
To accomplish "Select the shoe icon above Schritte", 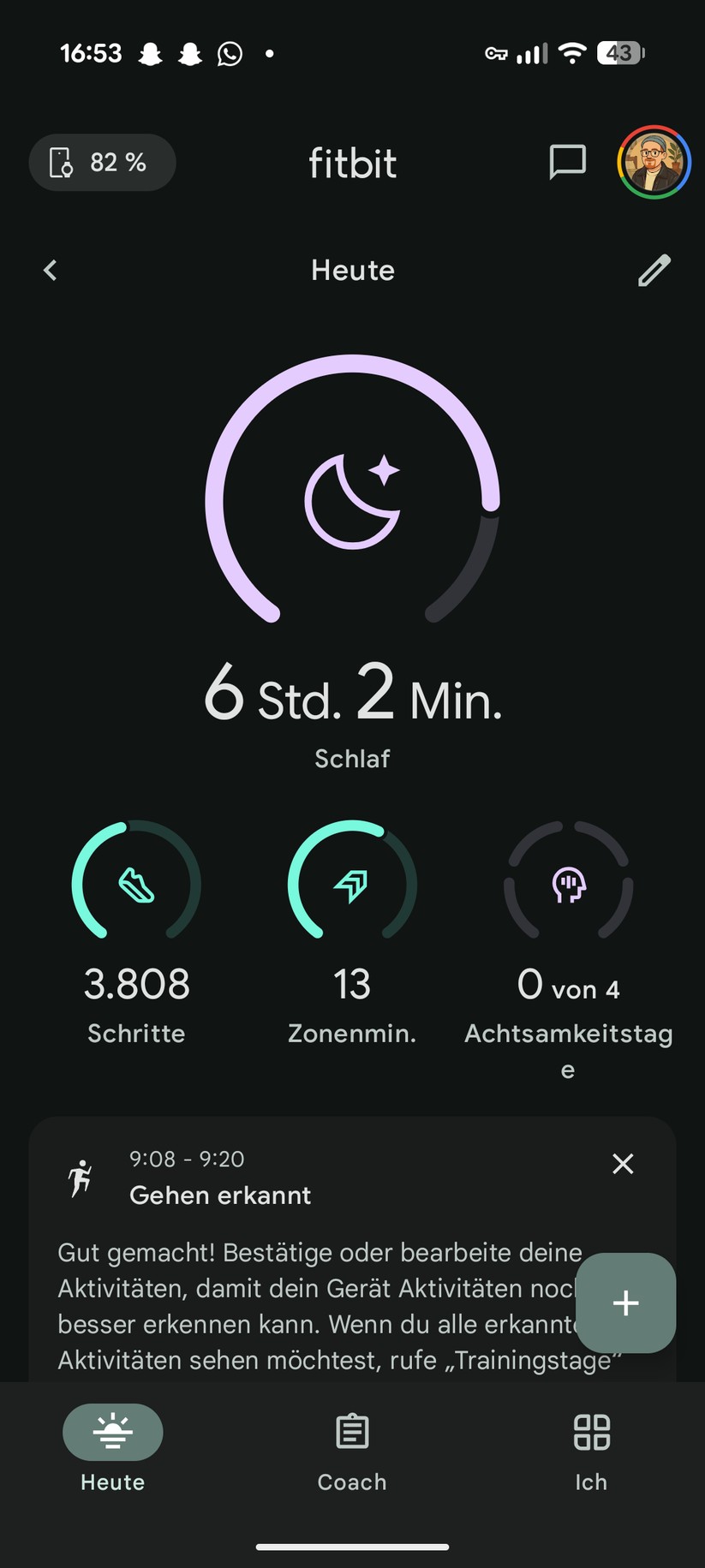I will click(x=136, y=886).
